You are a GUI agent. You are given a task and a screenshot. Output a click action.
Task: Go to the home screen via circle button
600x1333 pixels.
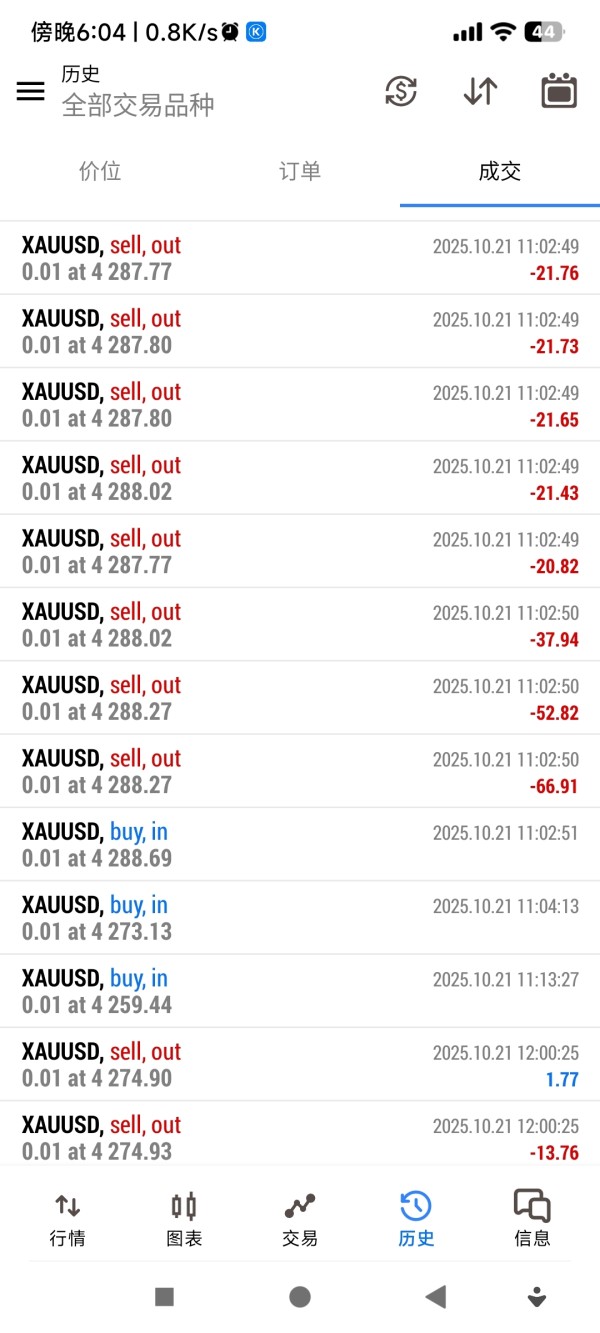(x=300, y=1297)
